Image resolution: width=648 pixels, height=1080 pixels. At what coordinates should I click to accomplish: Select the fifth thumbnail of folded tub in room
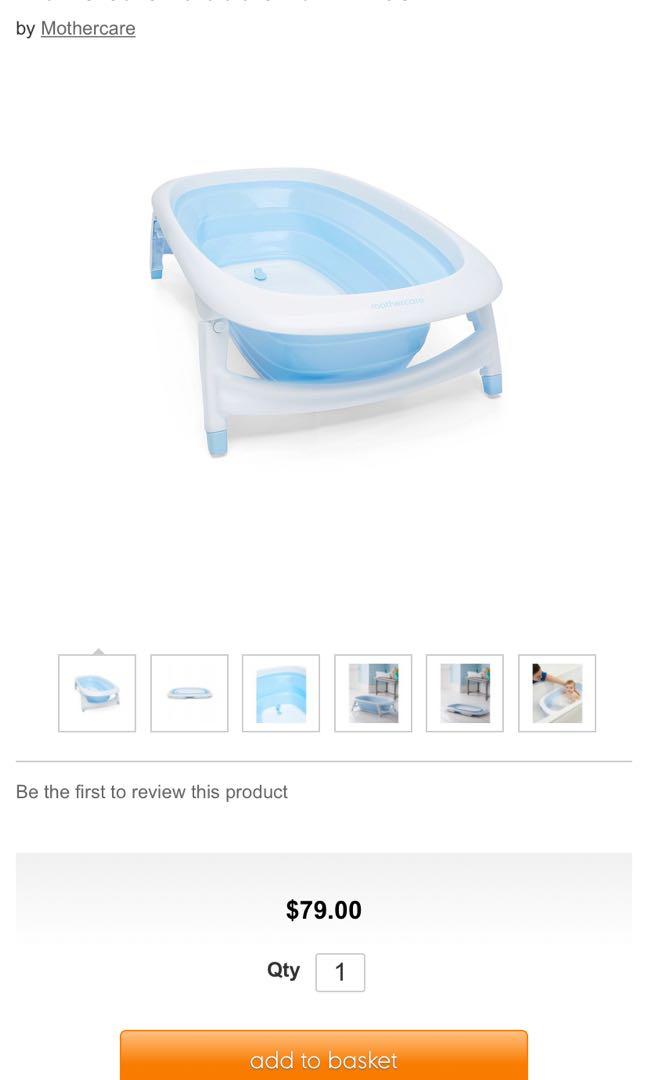coord(465,693)
